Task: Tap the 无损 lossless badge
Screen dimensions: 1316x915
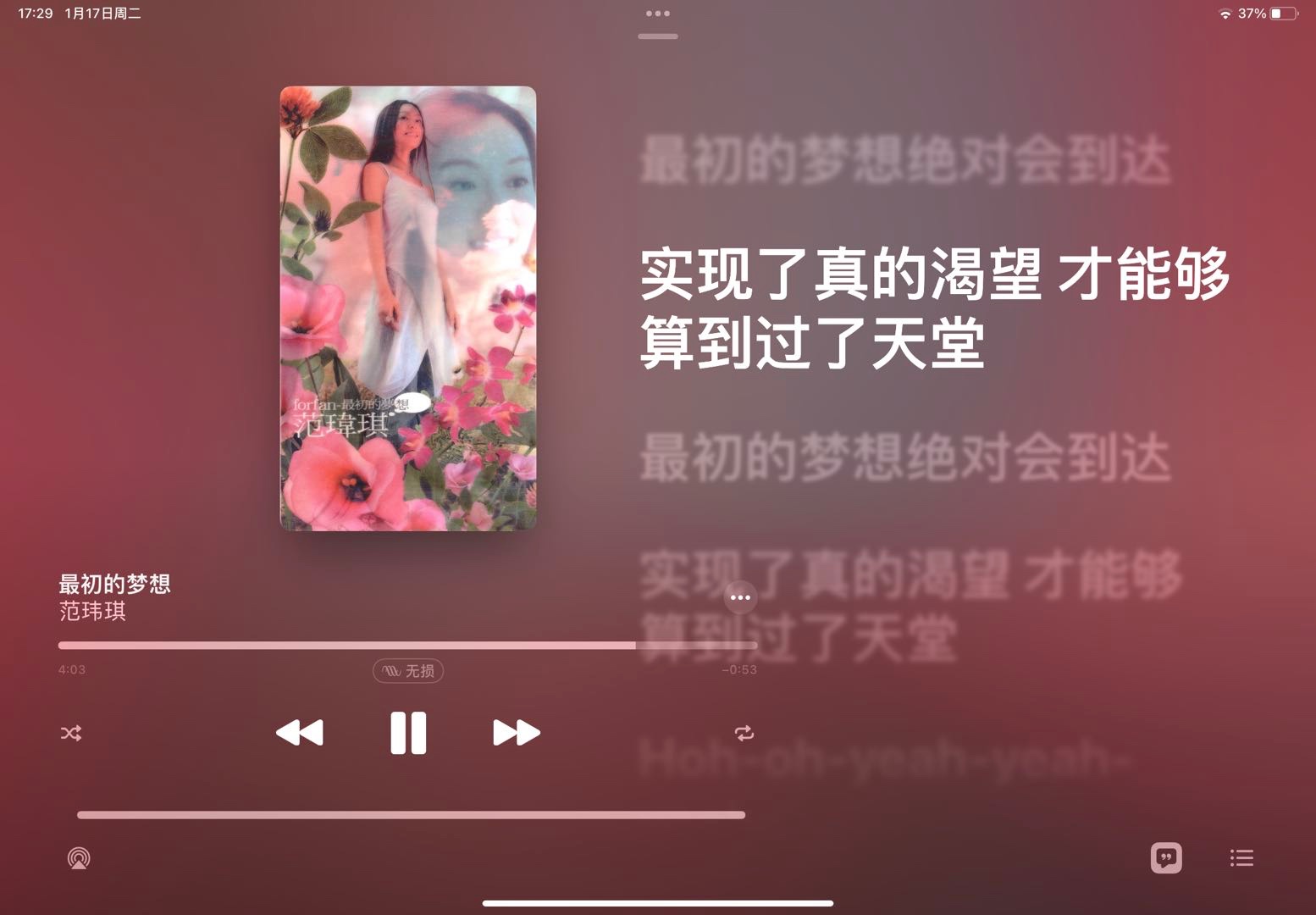Action: (408, 671)
